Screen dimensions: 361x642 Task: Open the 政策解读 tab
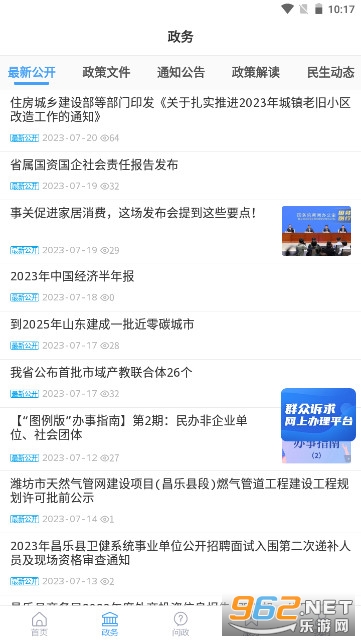[x=256, y=72]
